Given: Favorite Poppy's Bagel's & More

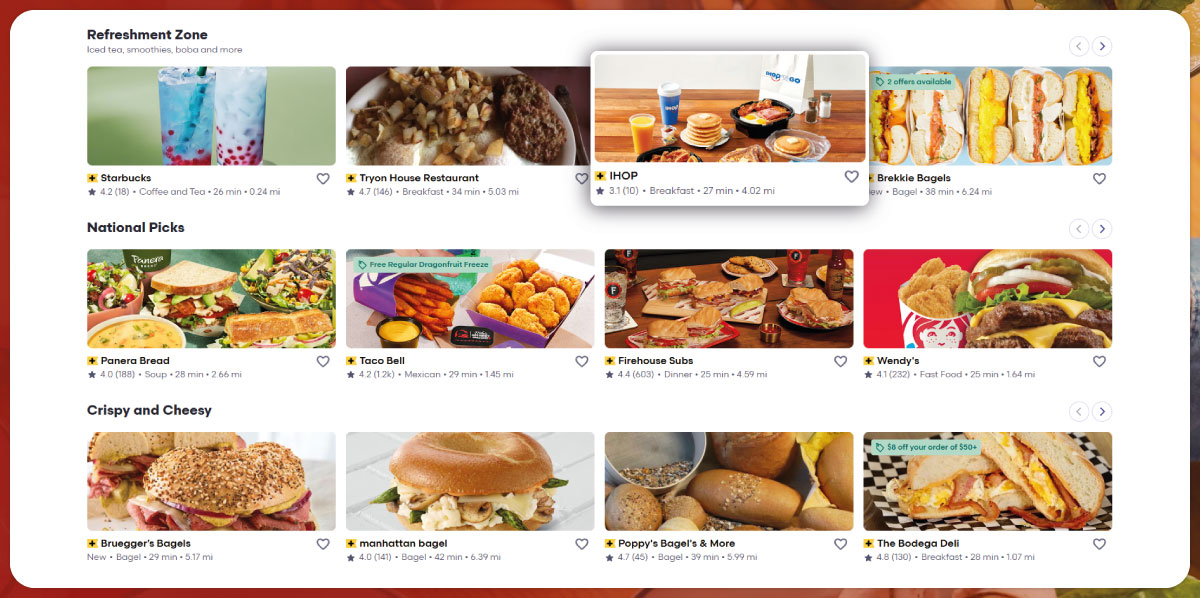Looking at the screenshot, I should (840, 544).
